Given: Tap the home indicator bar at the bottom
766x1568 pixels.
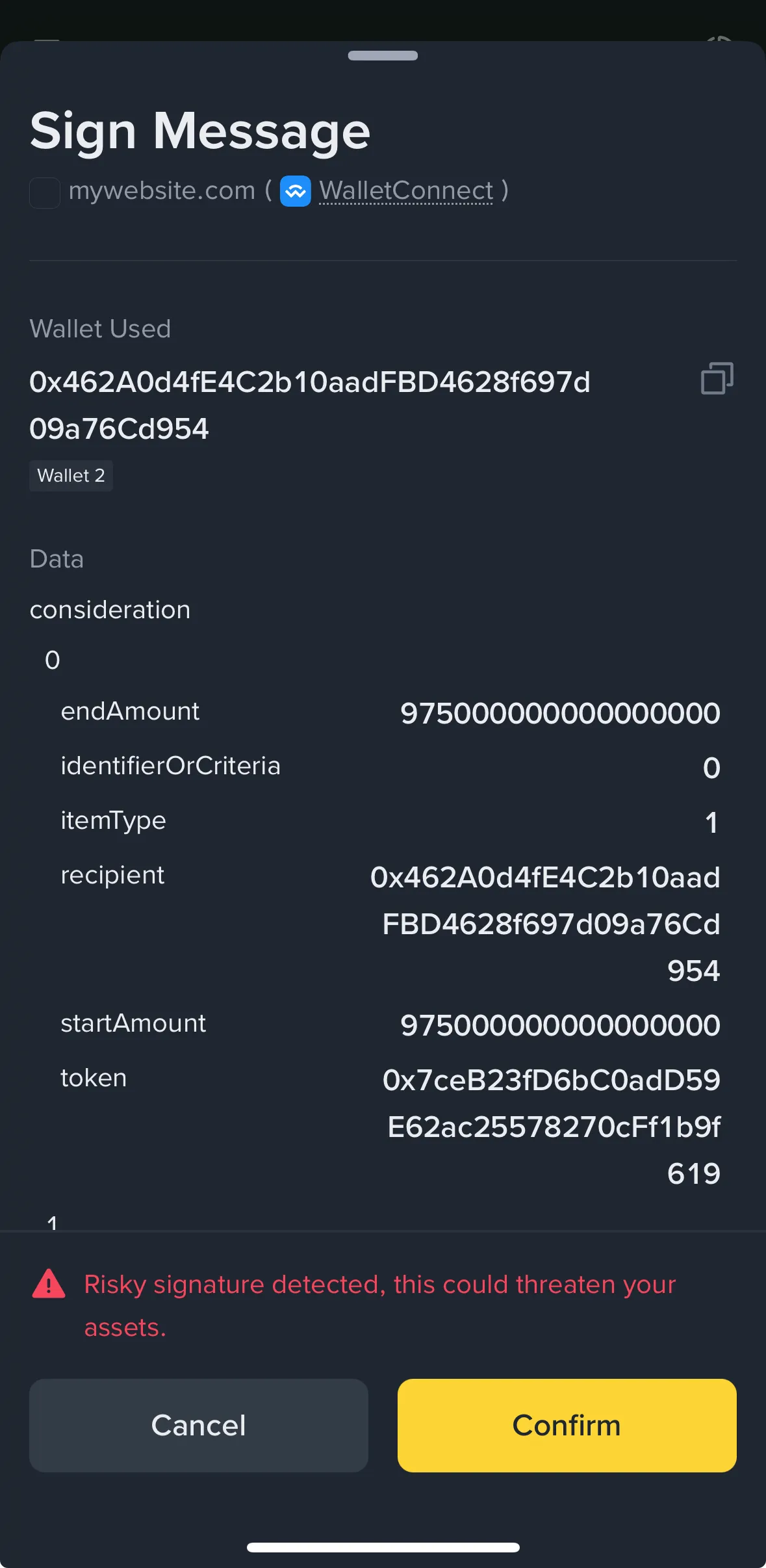Looking at the screenshot, I should [383, 1547].
